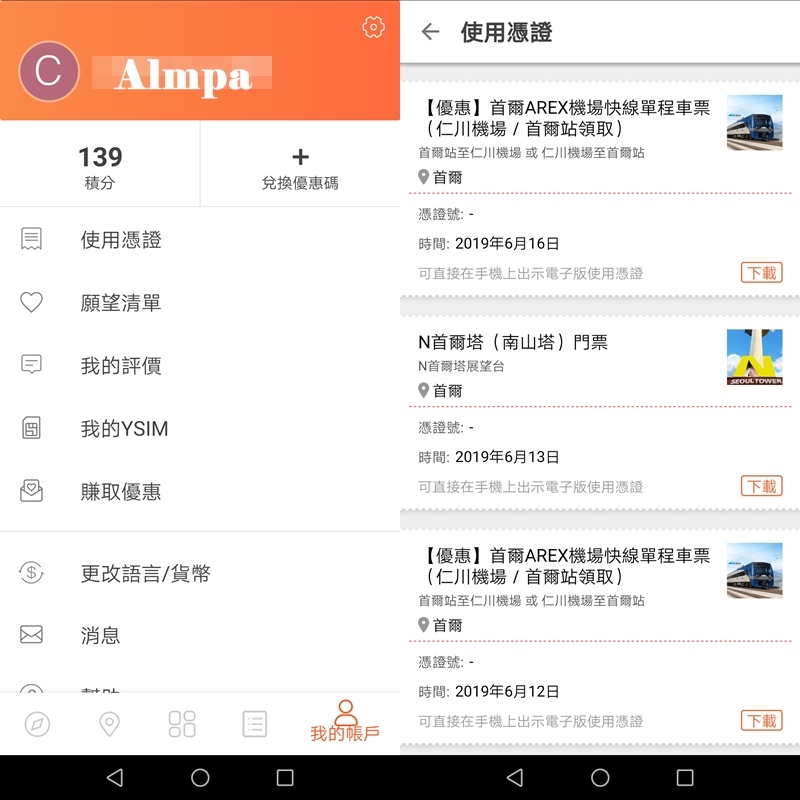Open 使用憑證 menu row

(120, 240)
